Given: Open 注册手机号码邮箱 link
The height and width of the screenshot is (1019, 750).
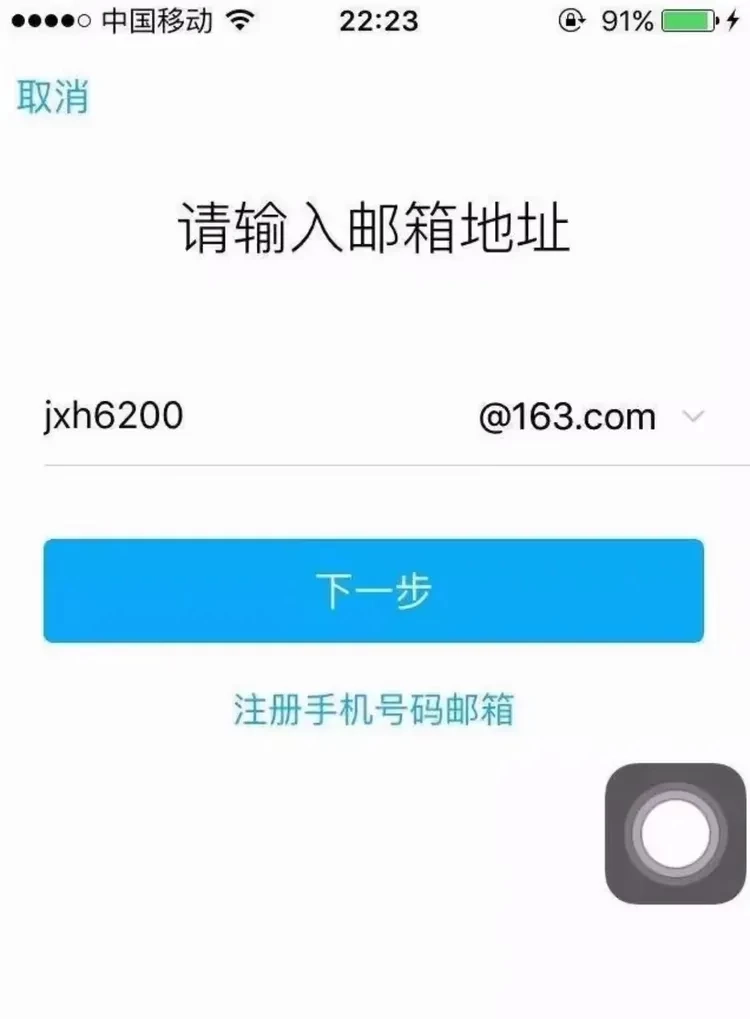Looking at the screenshot, I should click(x=374, y=709).
